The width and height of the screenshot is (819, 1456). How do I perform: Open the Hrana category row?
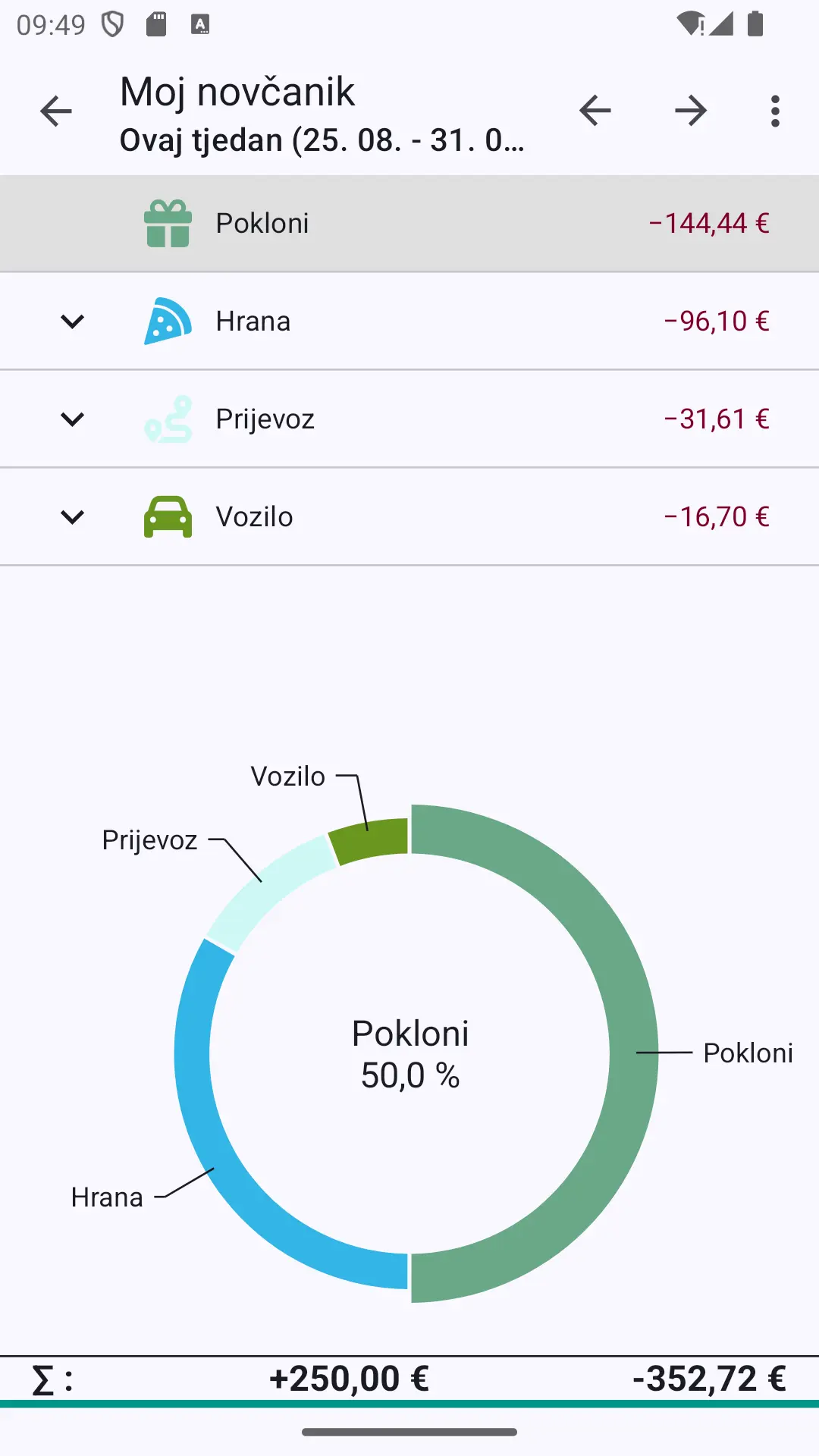409,322
